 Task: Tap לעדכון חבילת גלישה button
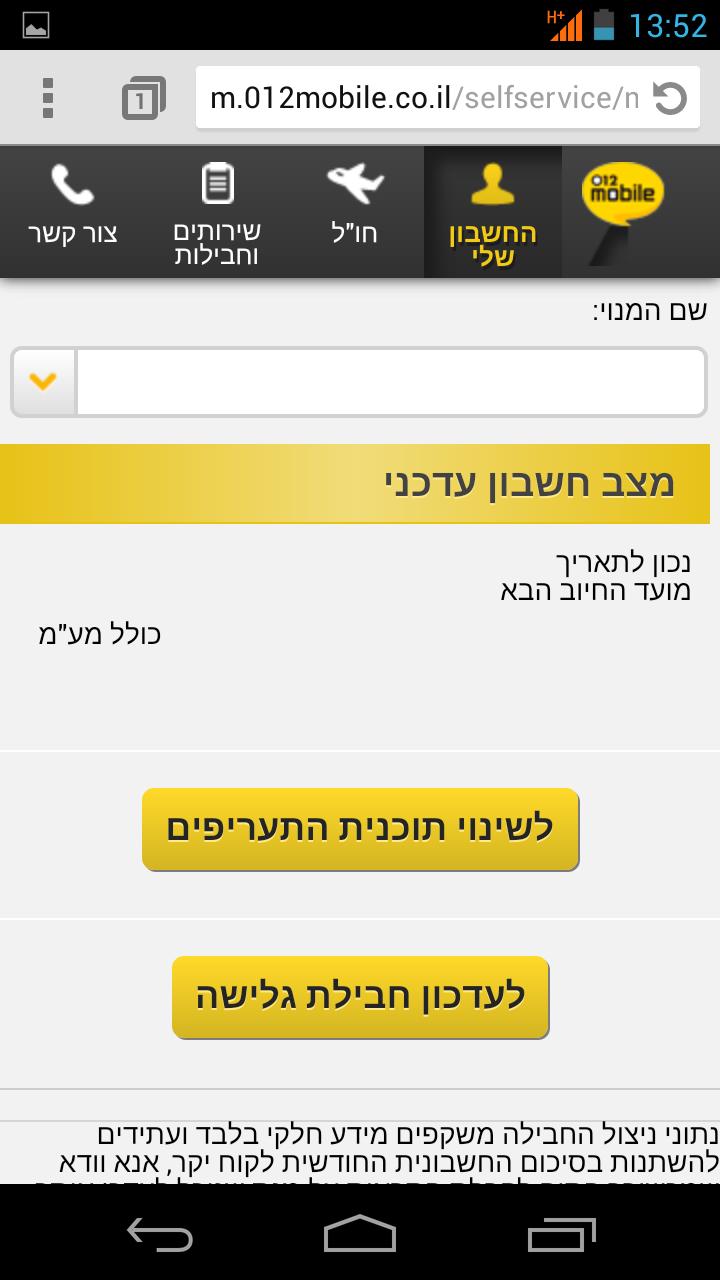click(360, 997)
